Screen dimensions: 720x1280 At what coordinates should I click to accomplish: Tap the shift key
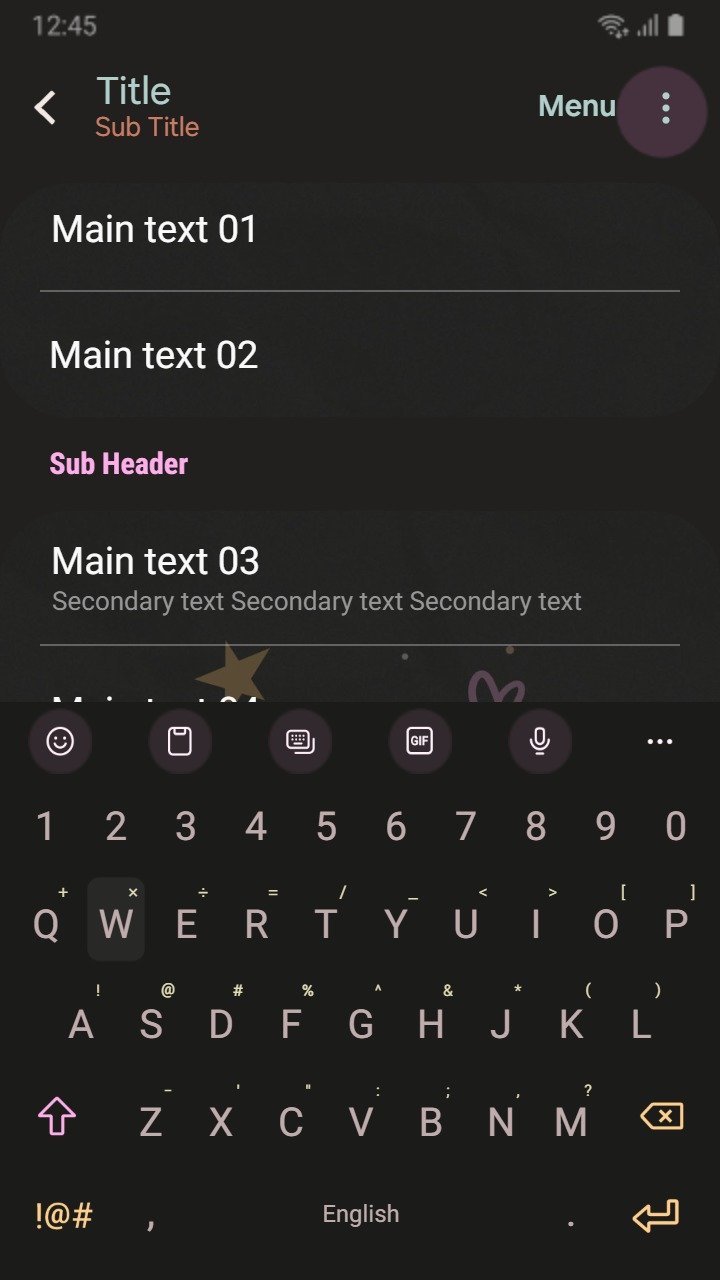pos(57,1116)
